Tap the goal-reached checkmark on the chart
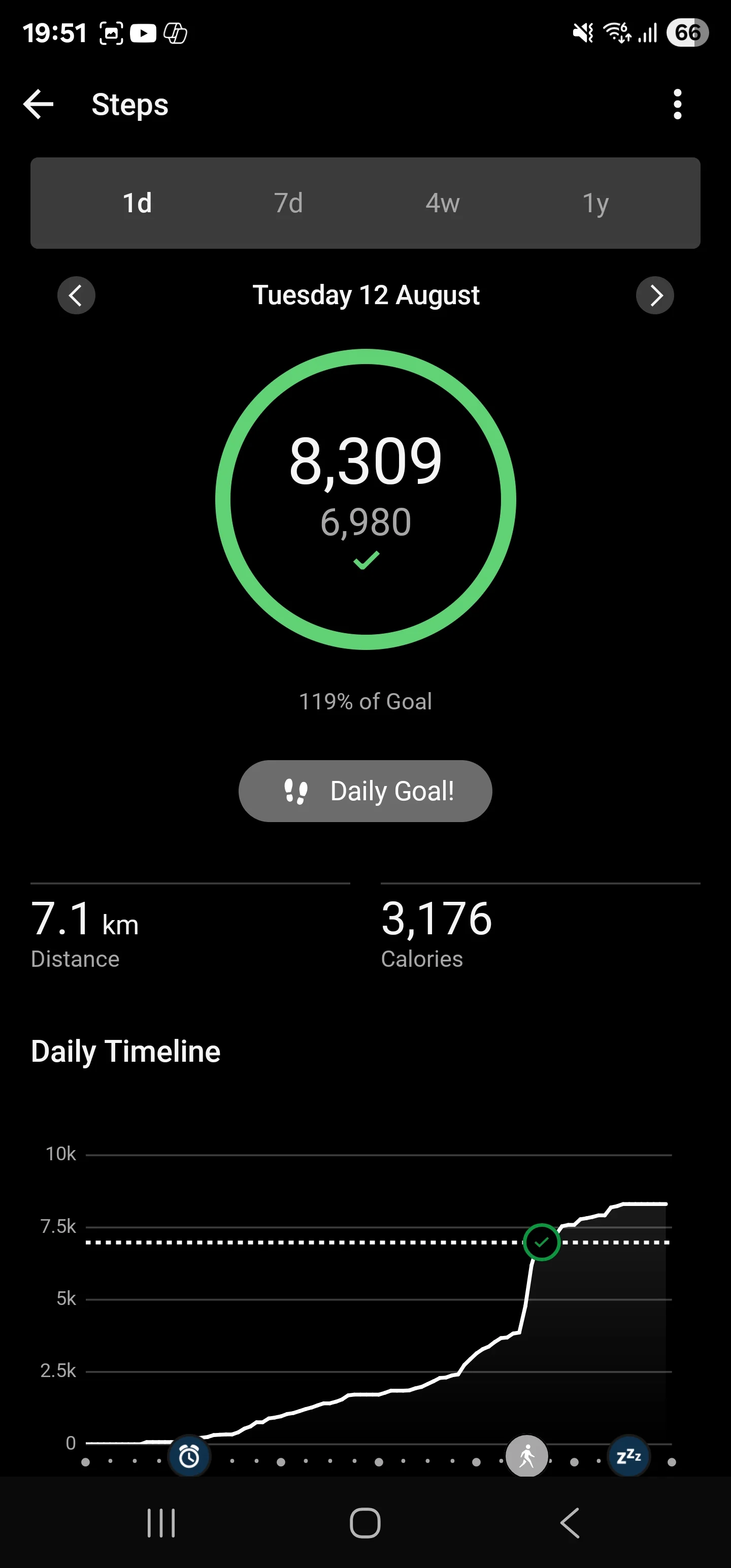The image size is (731, 1568). (x=542, y=1242)
